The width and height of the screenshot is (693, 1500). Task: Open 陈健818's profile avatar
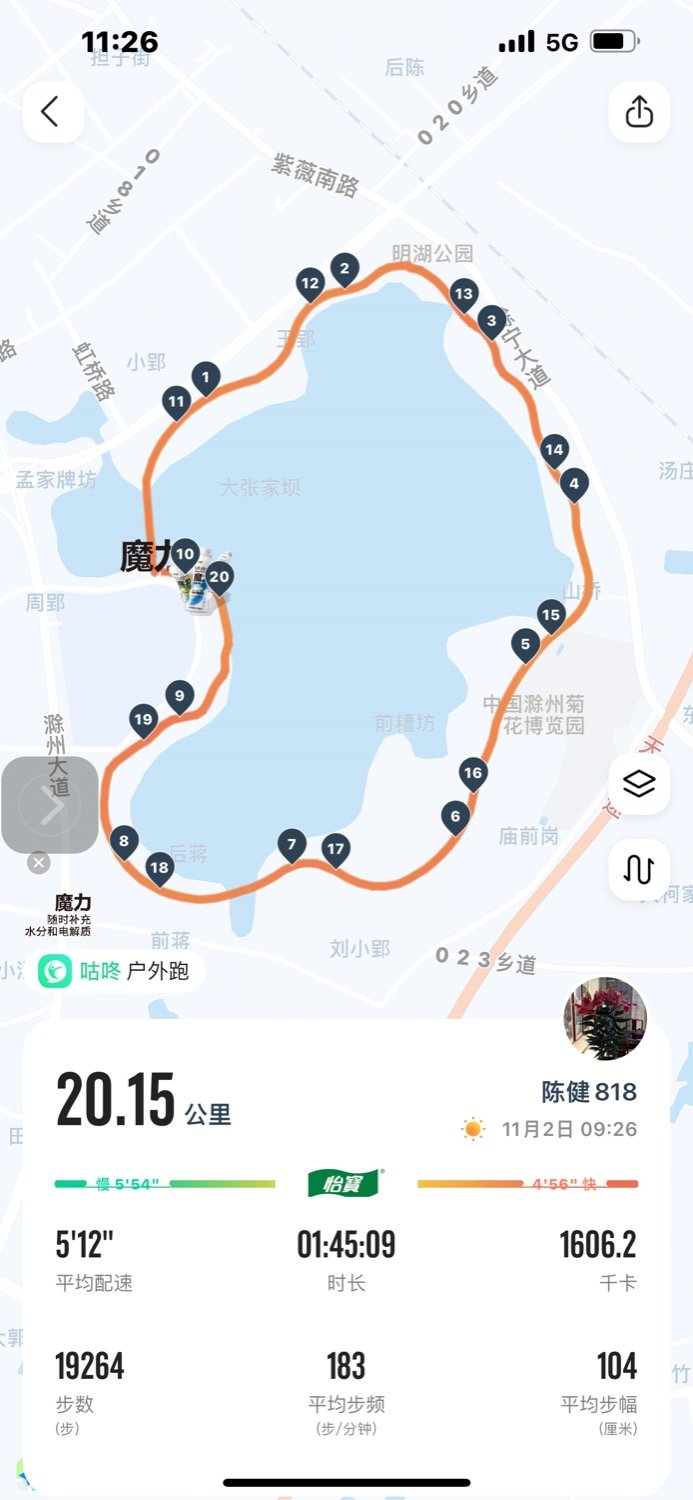coord(605,1018)
